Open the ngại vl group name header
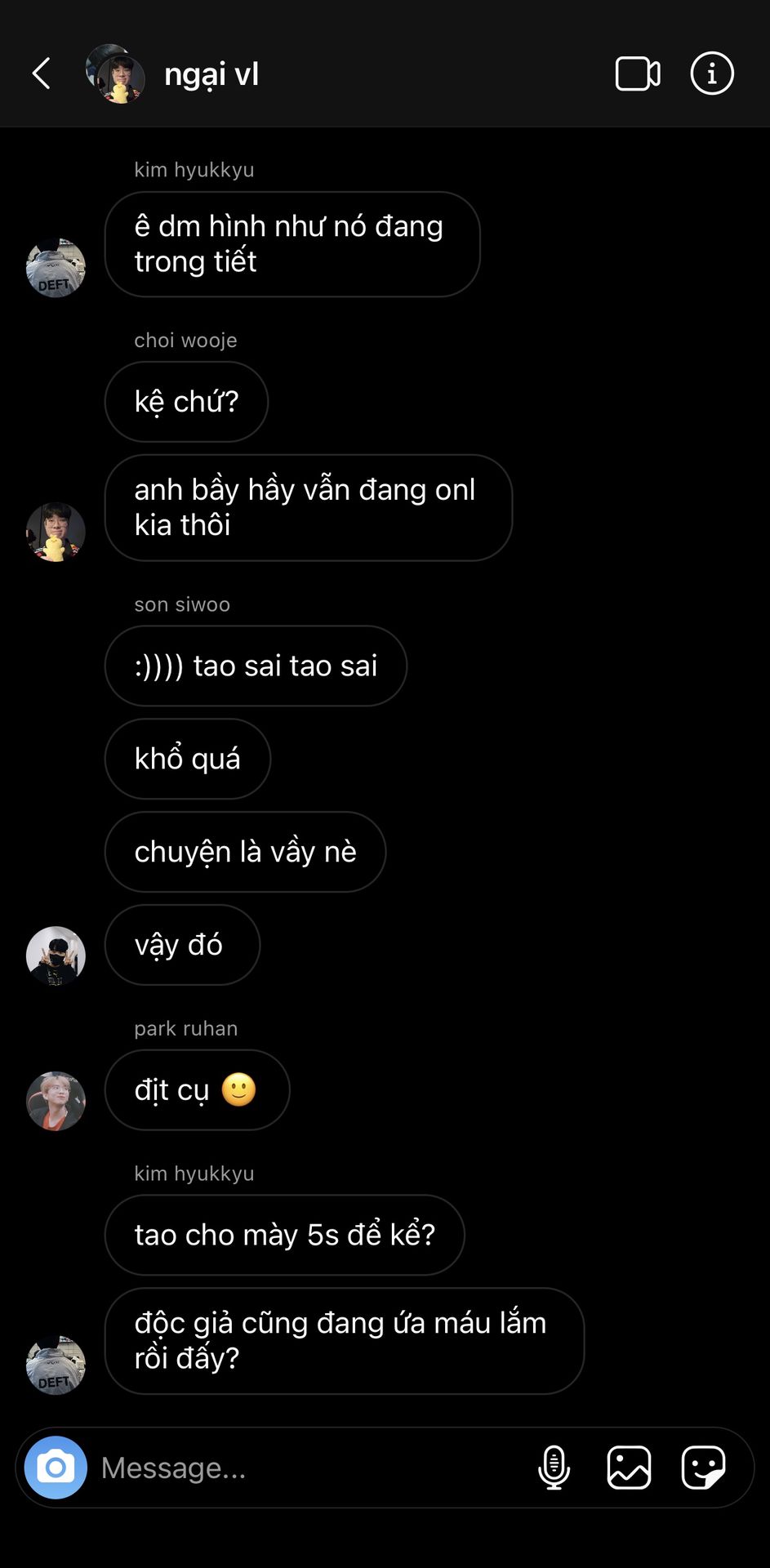The height and width of the screenshot is (1568, 770). click(211, 74)
